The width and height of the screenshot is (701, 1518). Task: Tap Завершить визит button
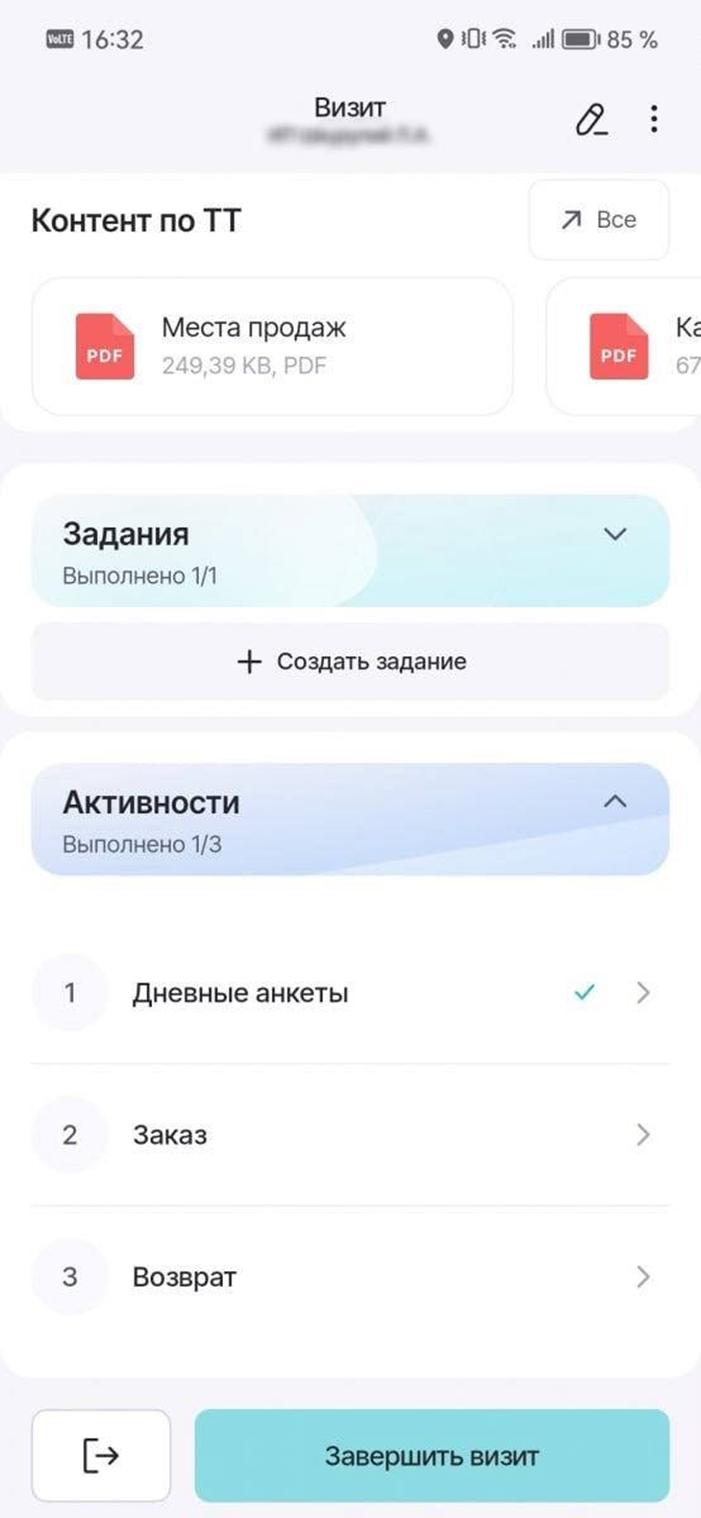(x=431, y=1455)
